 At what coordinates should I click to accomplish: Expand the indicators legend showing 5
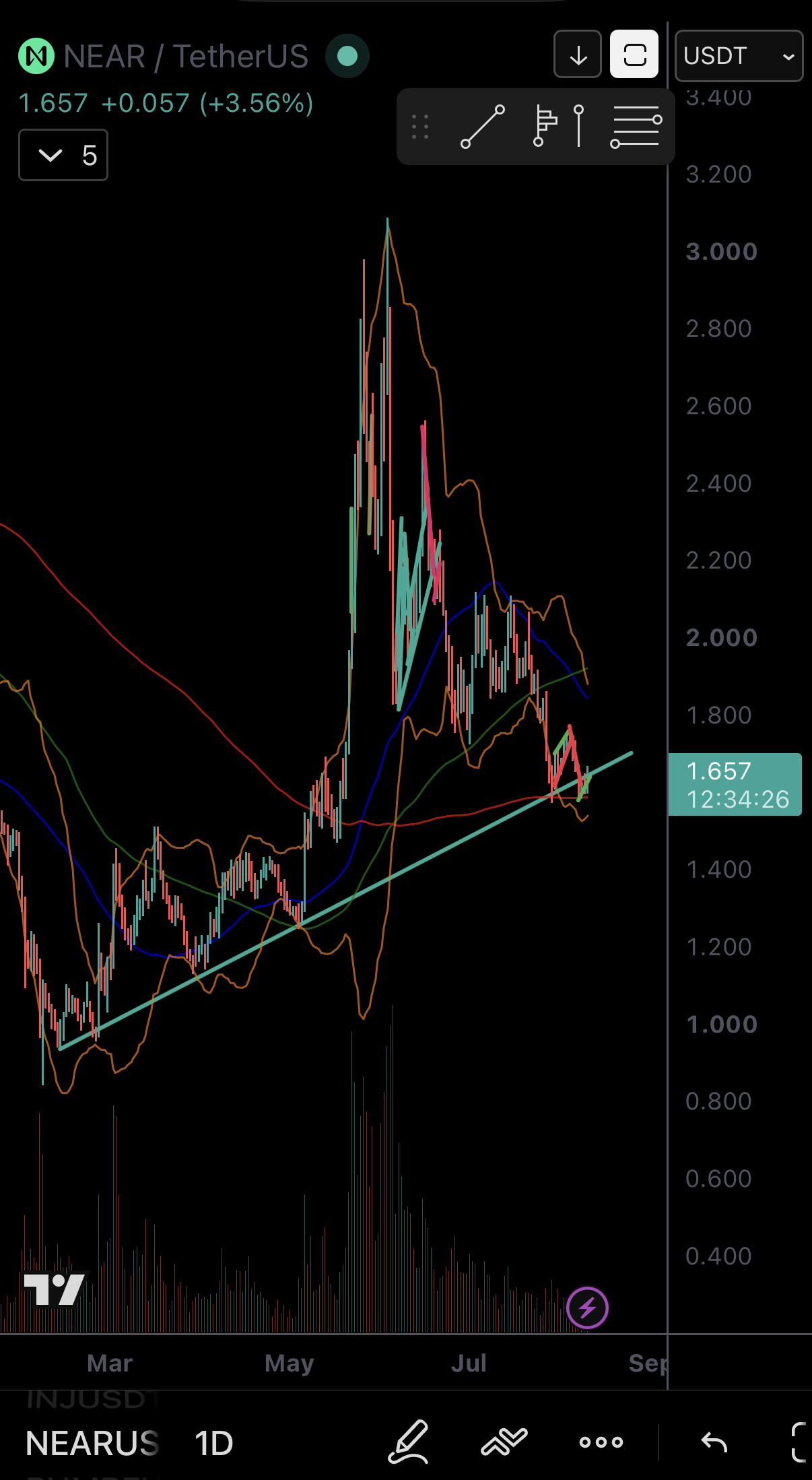coord(63,156)
